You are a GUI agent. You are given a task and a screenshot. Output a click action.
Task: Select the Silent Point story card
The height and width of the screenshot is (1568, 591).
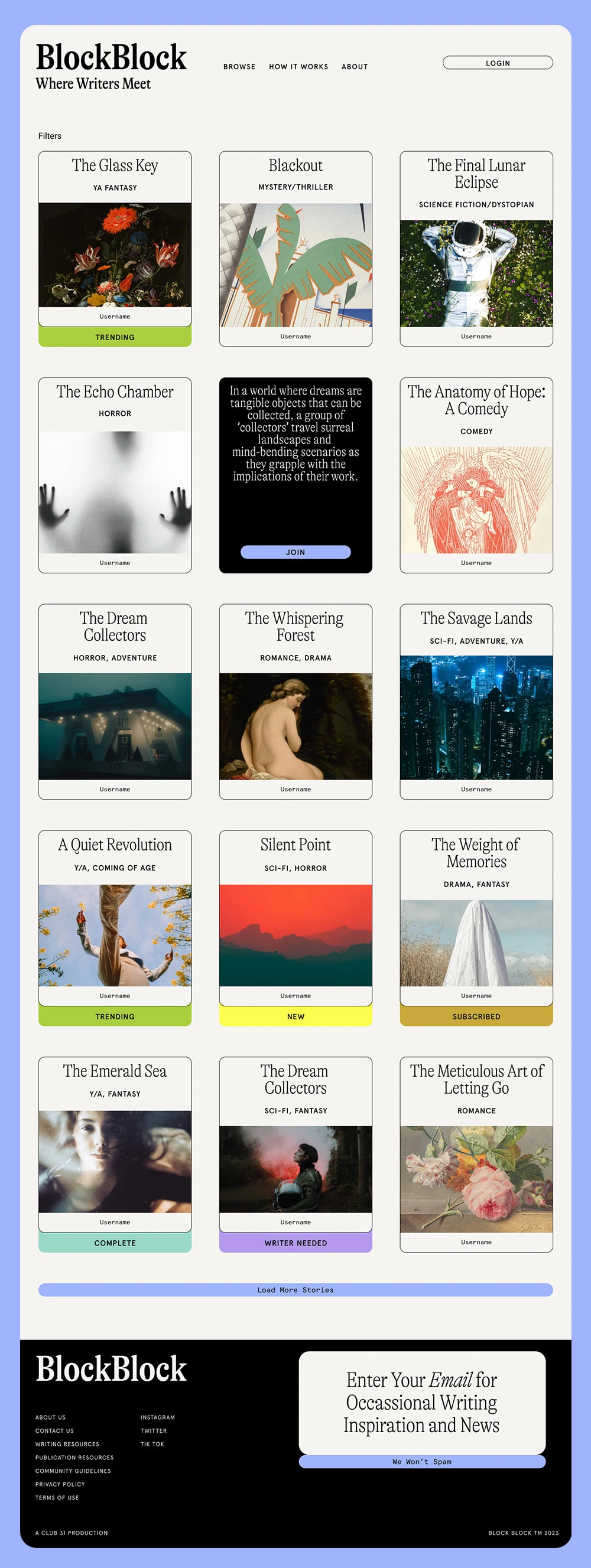pyautogui.click(x=295, y=934)
